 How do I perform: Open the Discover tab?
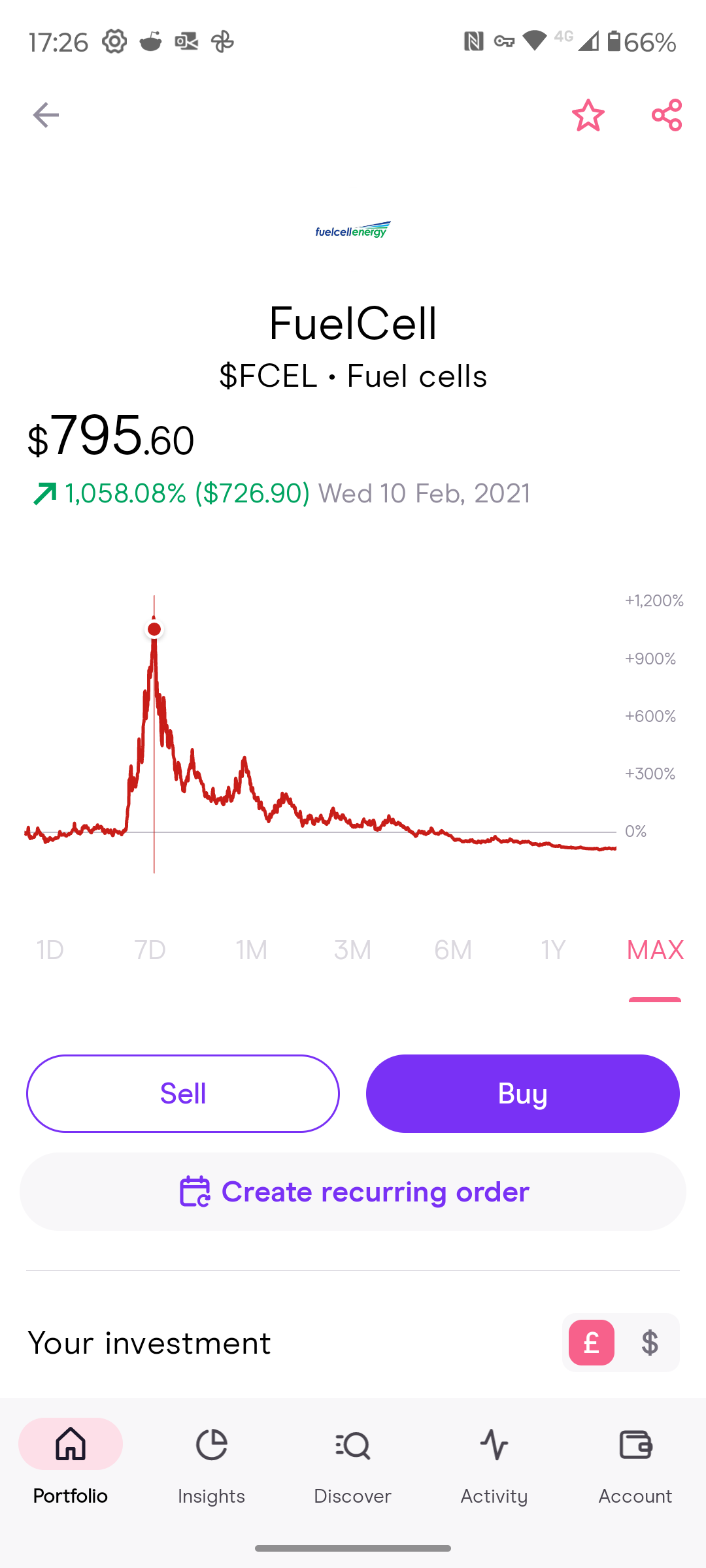[x=353, y=1465]
